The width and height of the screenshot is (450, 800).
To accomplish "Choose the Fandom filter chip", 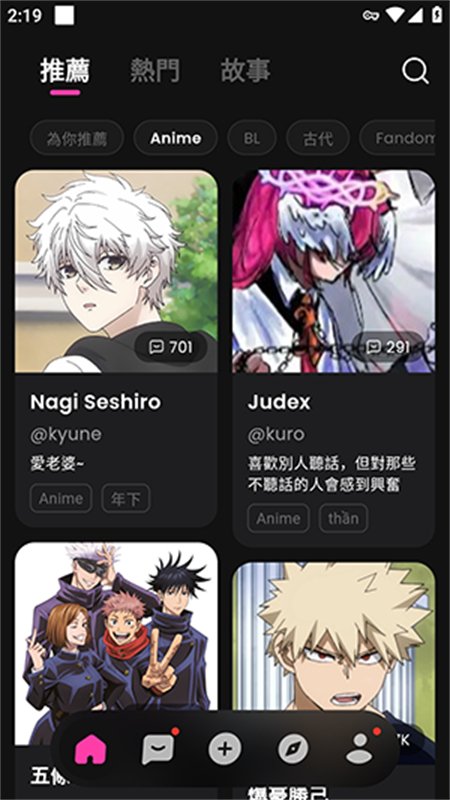I will tap(397, 138).
